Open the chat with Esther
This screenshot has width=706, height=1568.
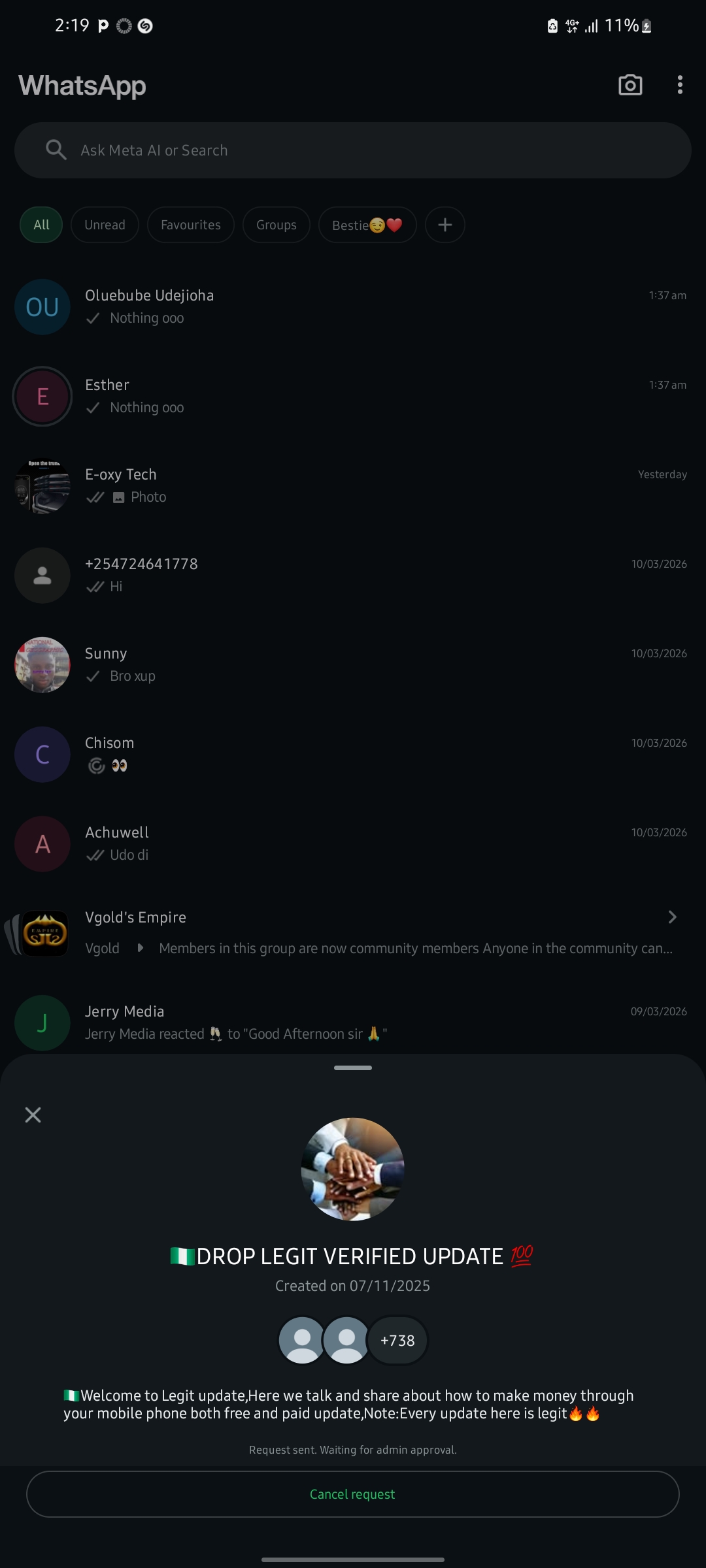point(353,396)
